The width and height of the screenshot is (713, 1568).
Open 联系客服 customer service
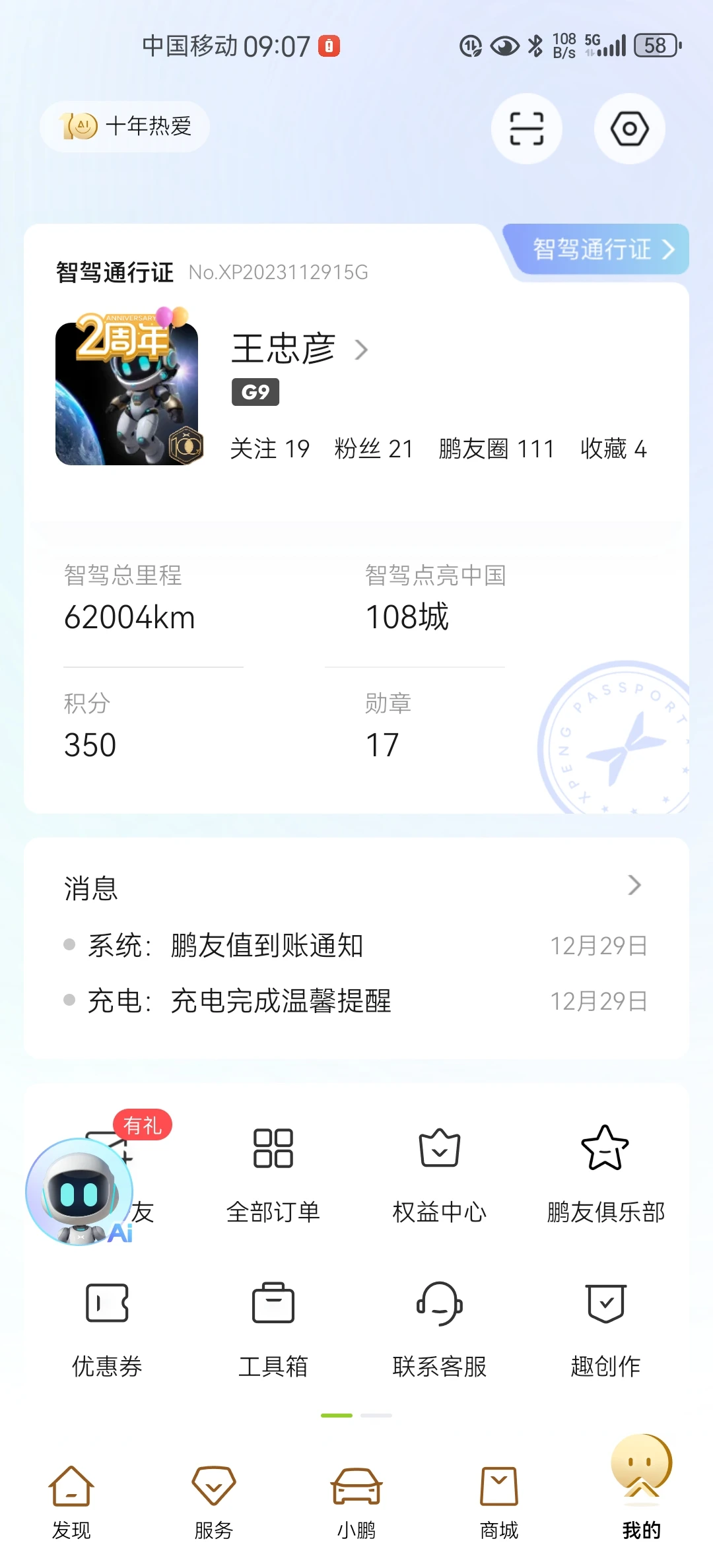(439, 1326)
